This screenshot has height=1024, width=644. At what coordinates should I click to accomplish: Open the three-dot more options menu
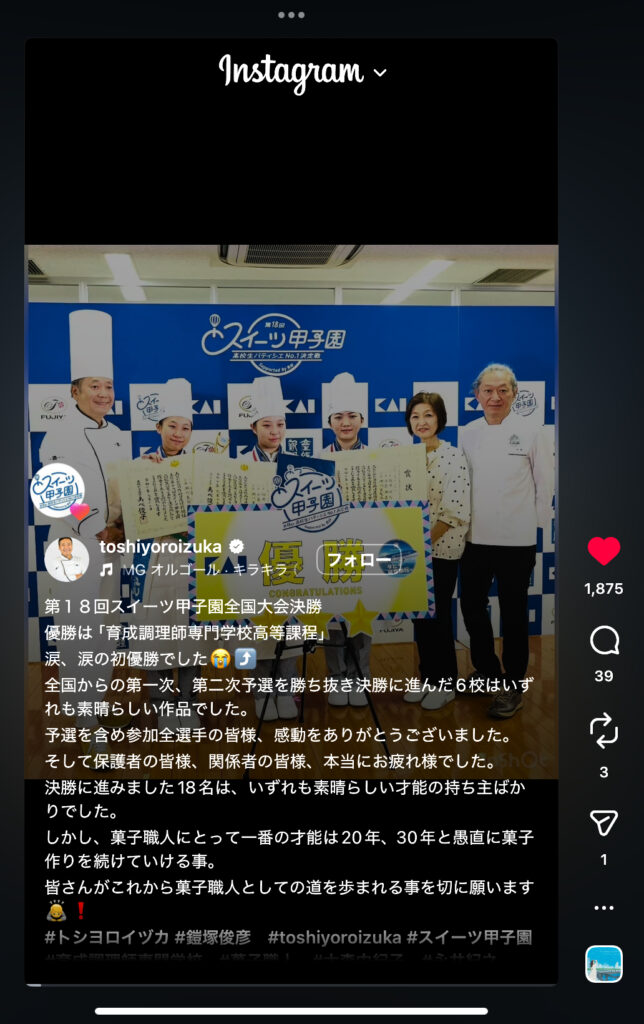click(x=603, y=908)
